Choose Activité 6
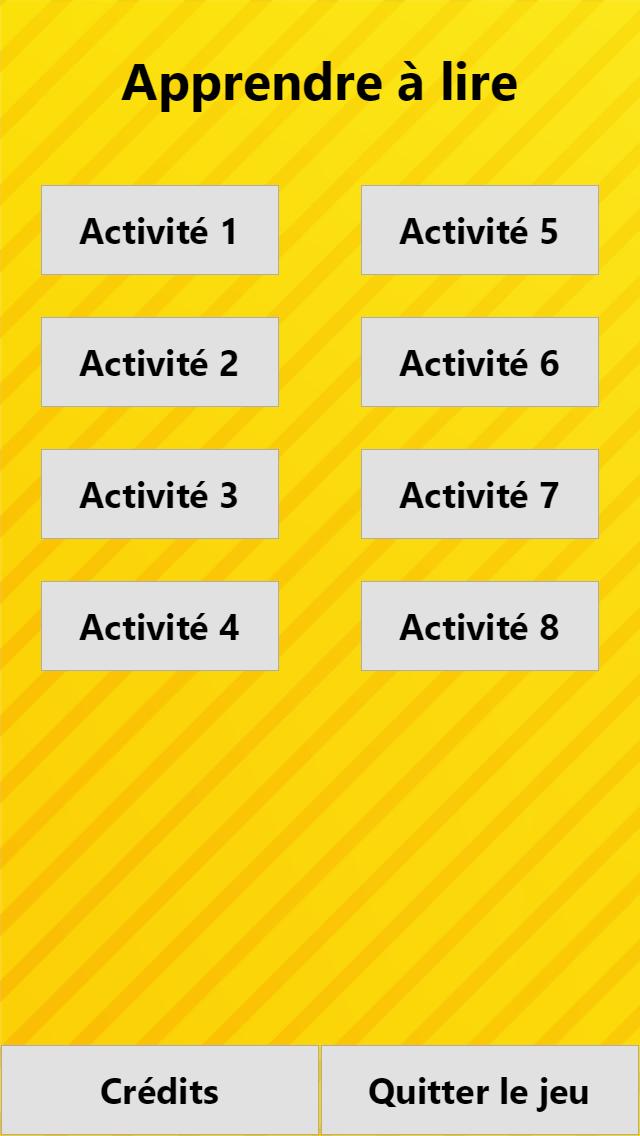The width and height of the screenshot is (640, 1136). (480, 362)
